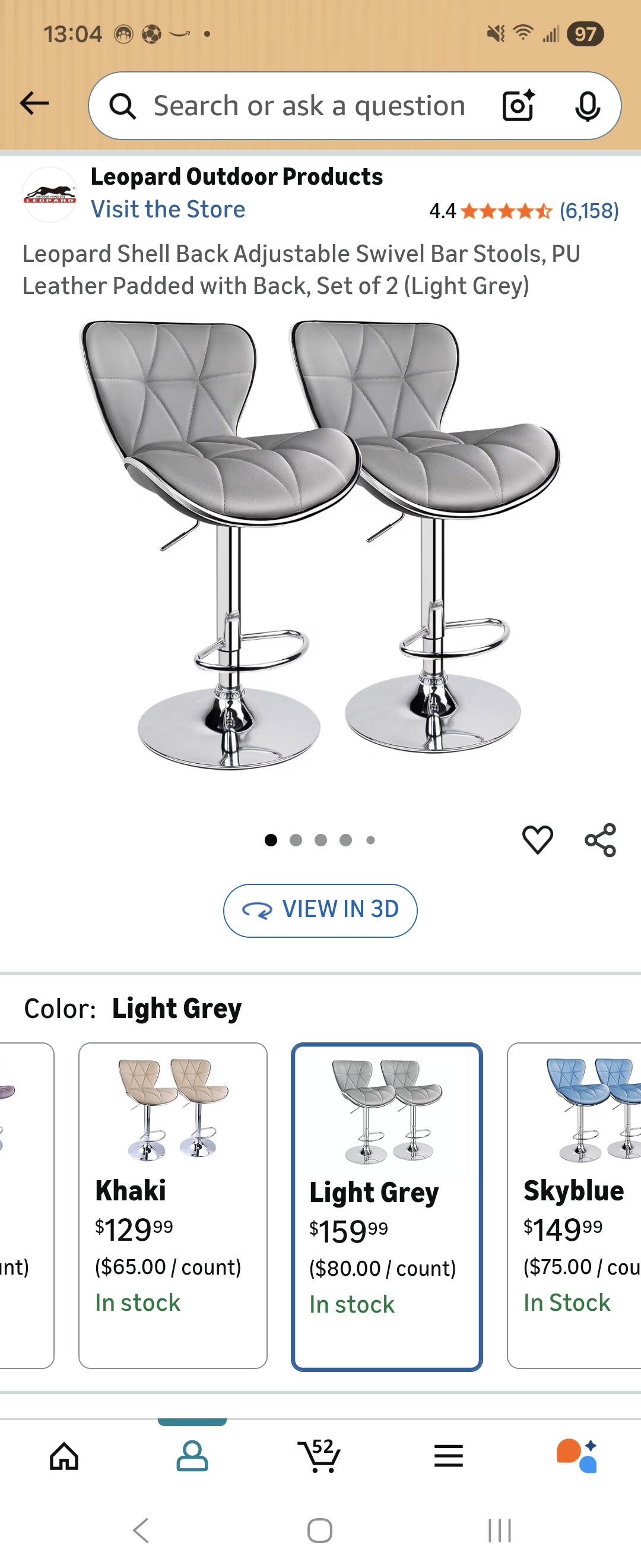Open the main bar stools product image

click(x=320, y=545)
